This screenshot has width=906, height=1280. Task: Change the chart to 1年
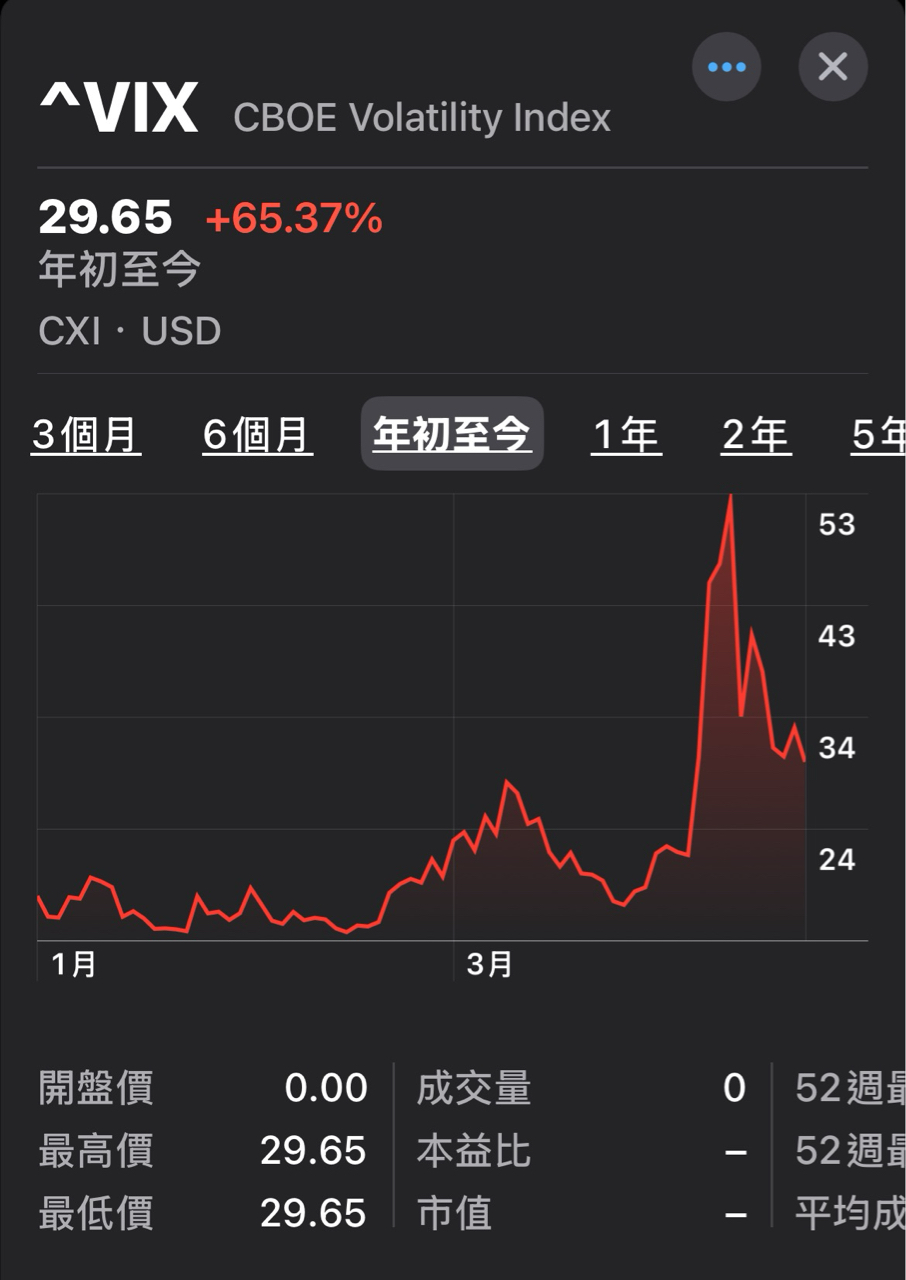(626, 435)
